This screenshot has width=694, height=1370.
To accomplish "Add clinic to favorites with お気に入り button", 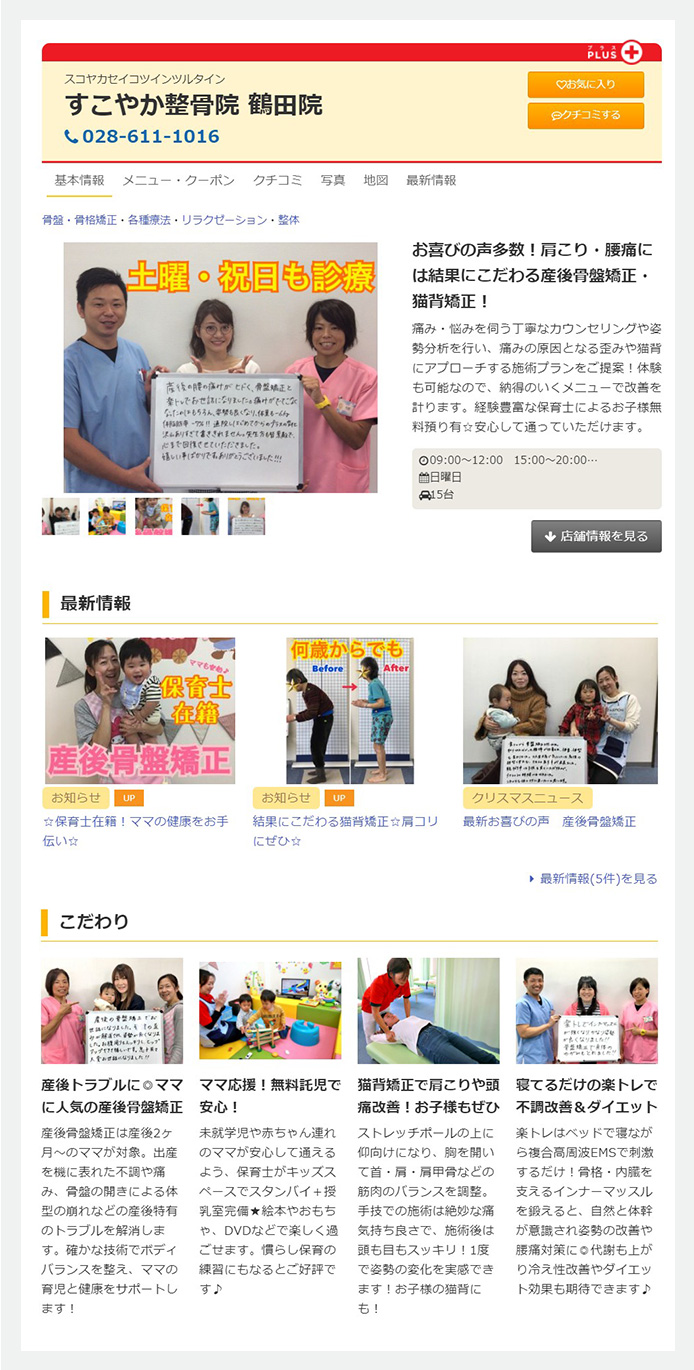I will pyautogui.click(x=585, y=84).
